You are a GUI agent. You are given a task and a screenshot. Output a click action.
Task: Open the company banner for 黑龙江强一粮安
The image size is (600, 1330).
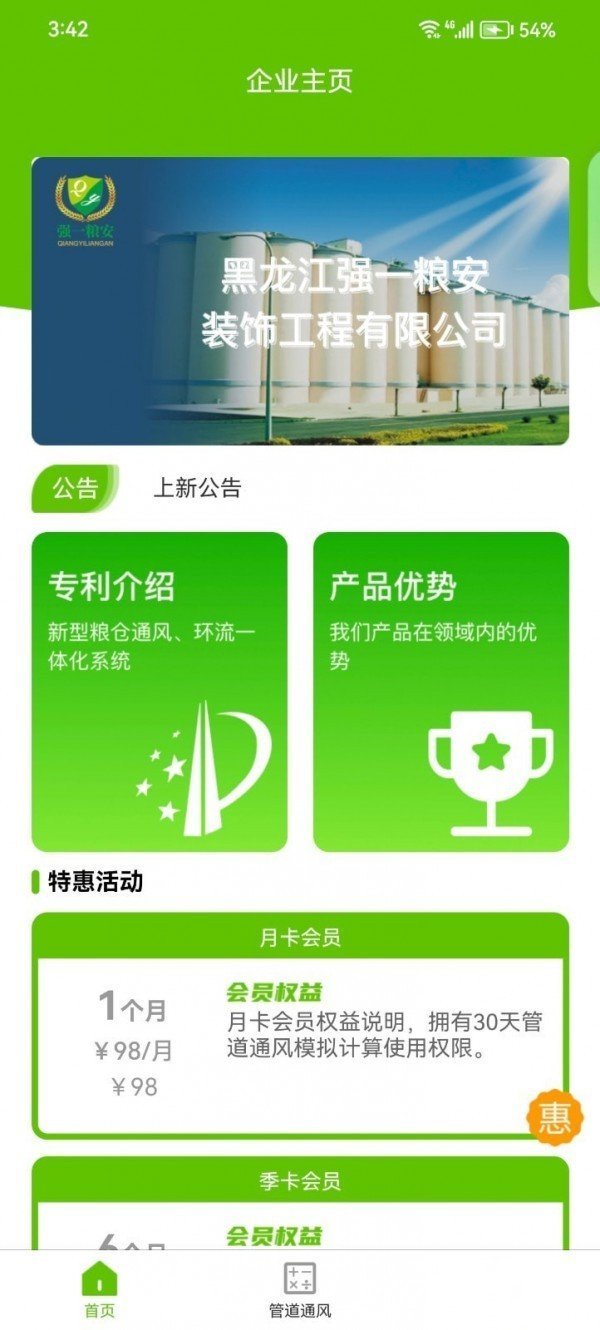point(300,300)
